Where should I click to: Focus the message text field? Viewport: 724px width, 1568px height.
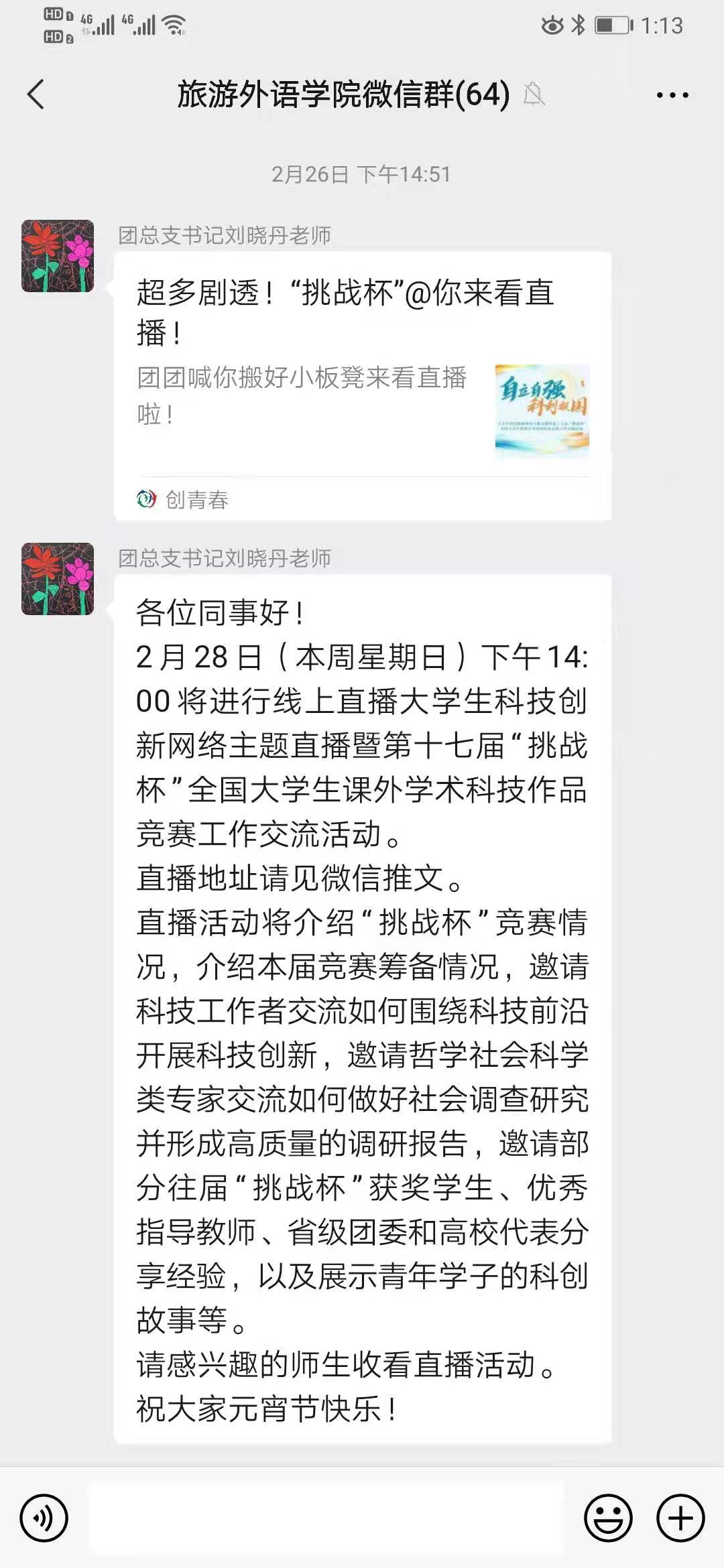point(326,1518)
